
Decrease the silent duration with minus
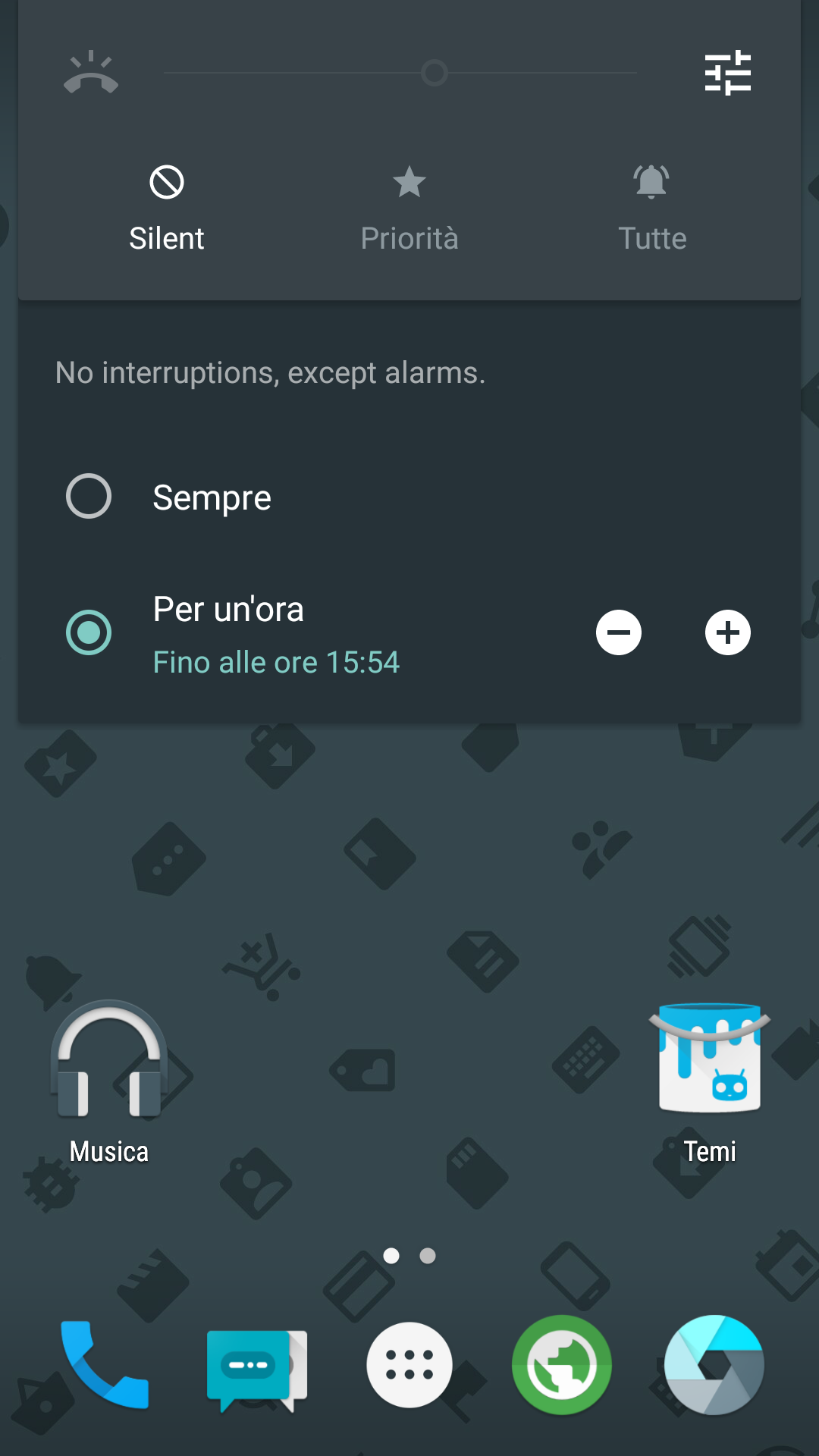click(x=619, y=632)
